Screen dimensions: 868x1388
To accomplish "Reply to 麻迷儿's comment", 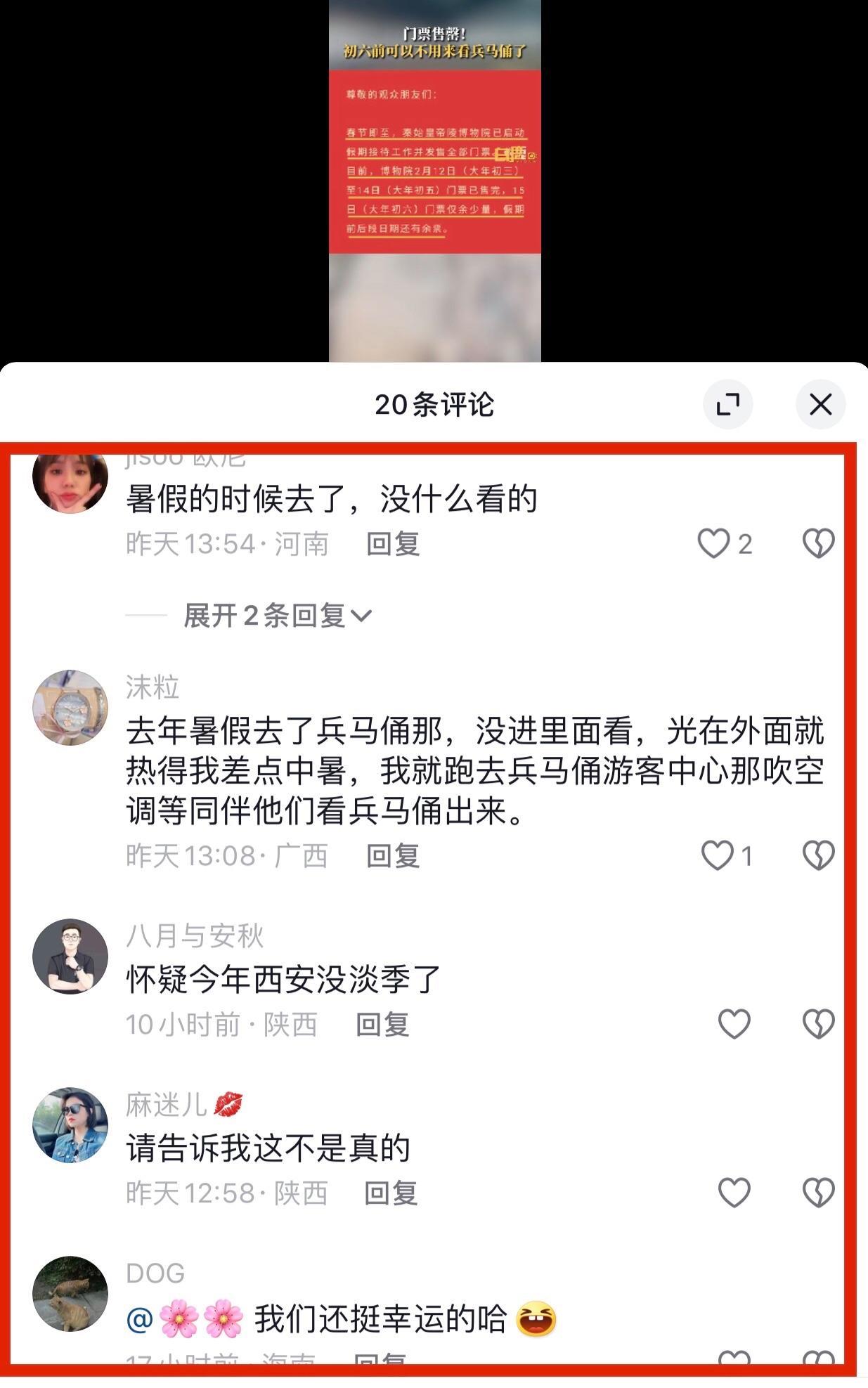I will point(391,1193).
